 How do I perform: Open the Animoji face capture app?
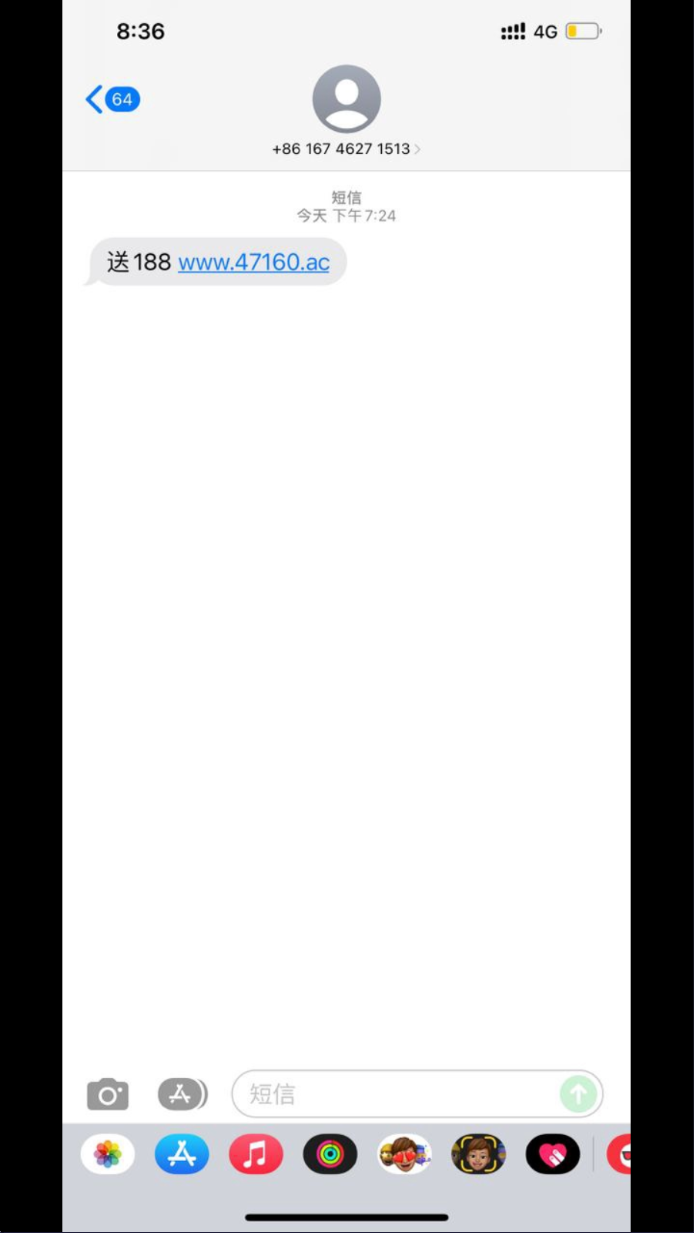[x=478, y=1154]
